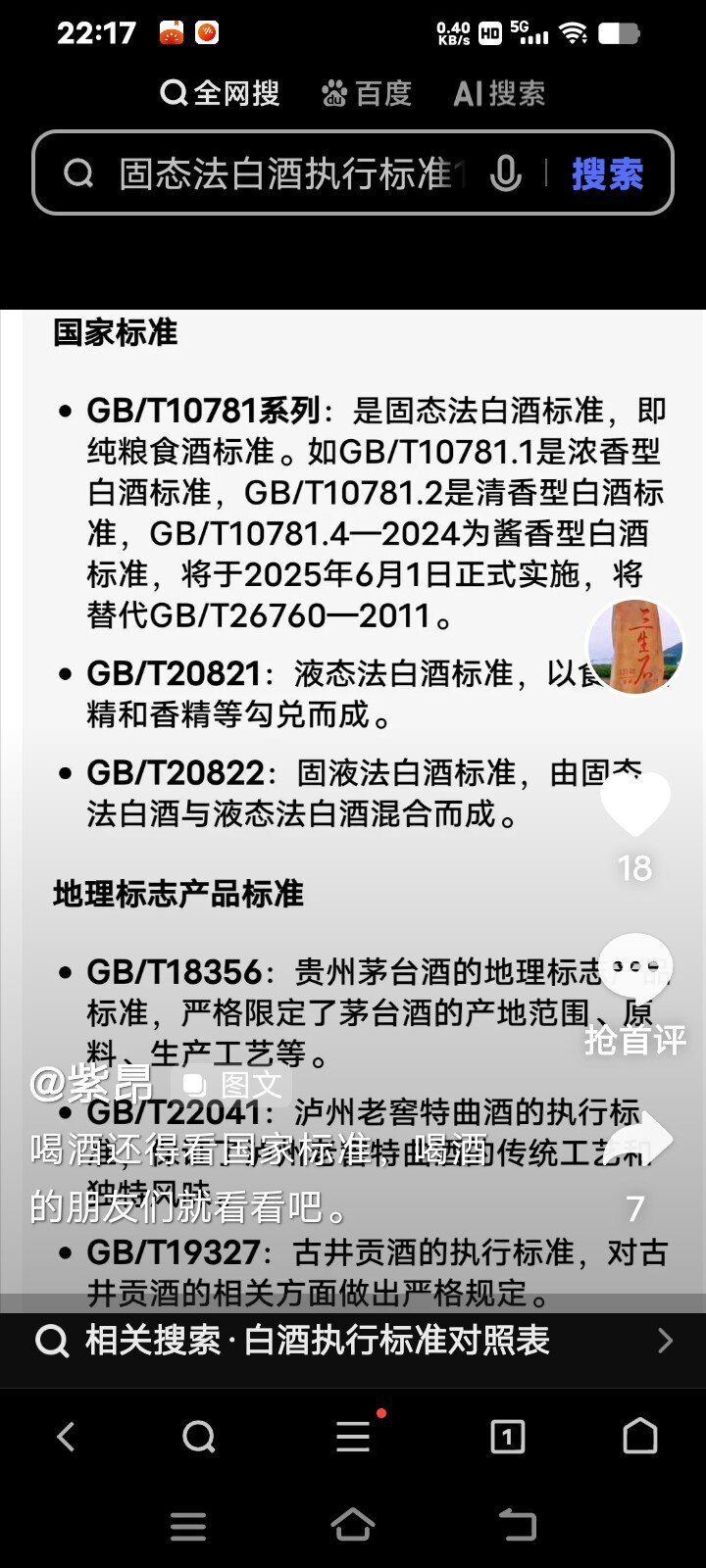
Task: Open the bottom toolbar menu
Action: point(353,1437)
